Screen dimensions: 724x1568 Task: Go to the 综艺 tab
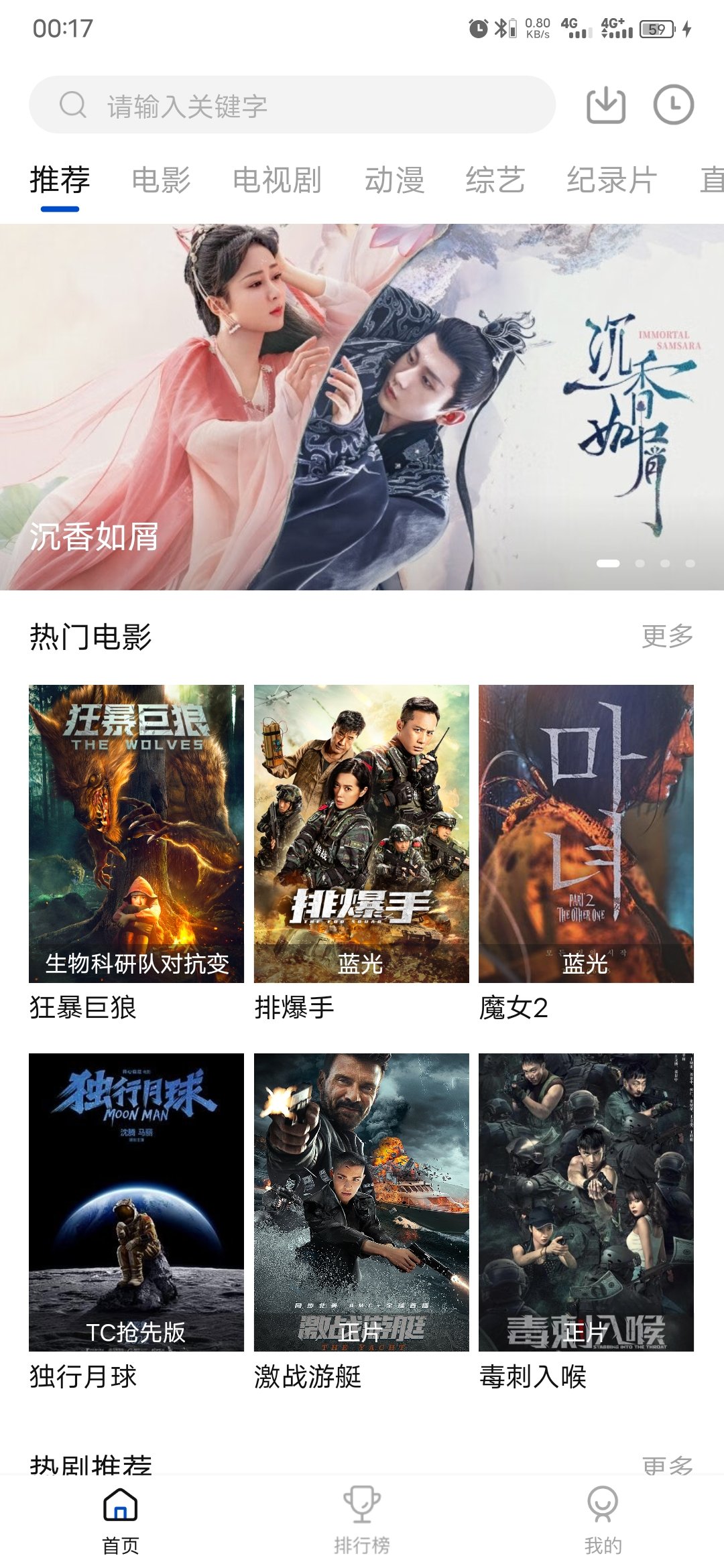click(x=495, y=180)
